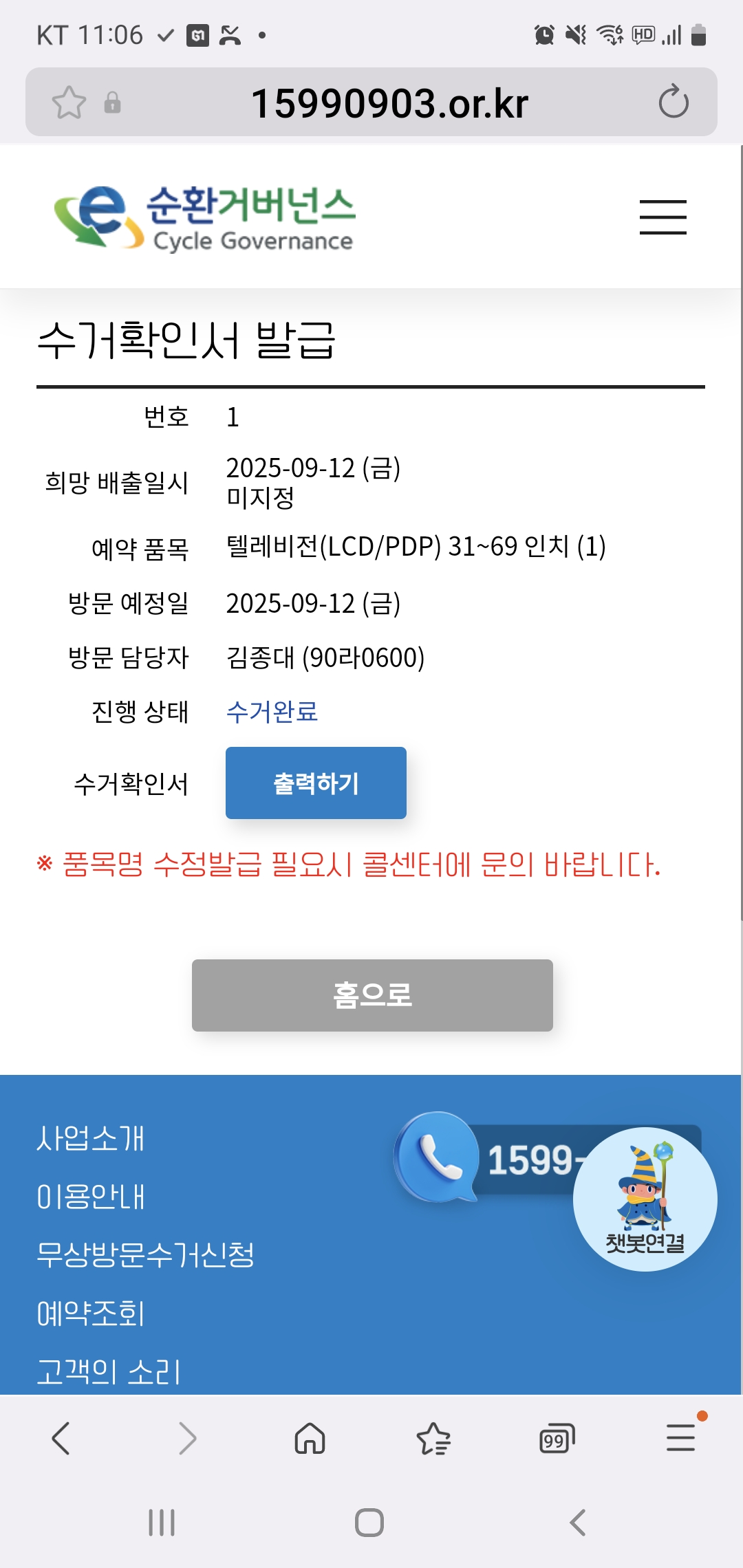Go to the previous browser page
The height and width of the screenshot is (1568, 743).
tap(61, 1439)
